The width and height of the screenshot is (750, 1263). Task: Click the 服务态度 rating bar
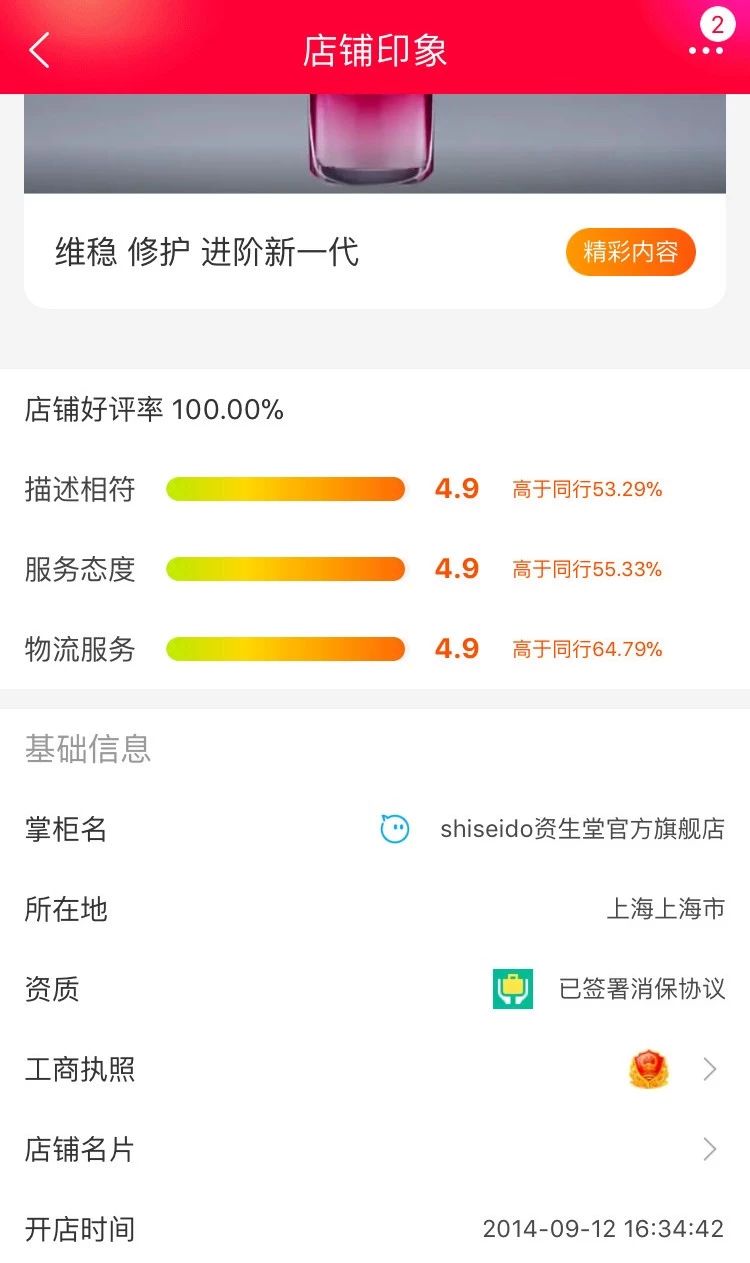[x=287, y=569]
